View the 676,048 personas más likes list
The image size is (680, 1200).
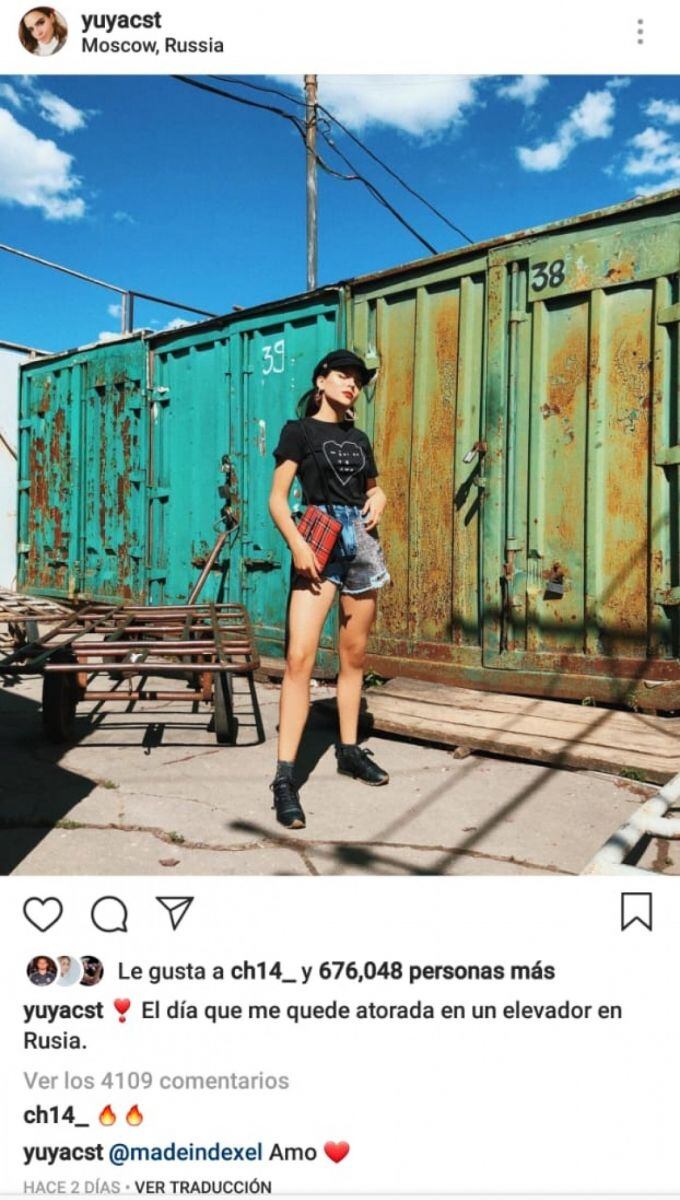pyautogui.click(x=439, y=971)
